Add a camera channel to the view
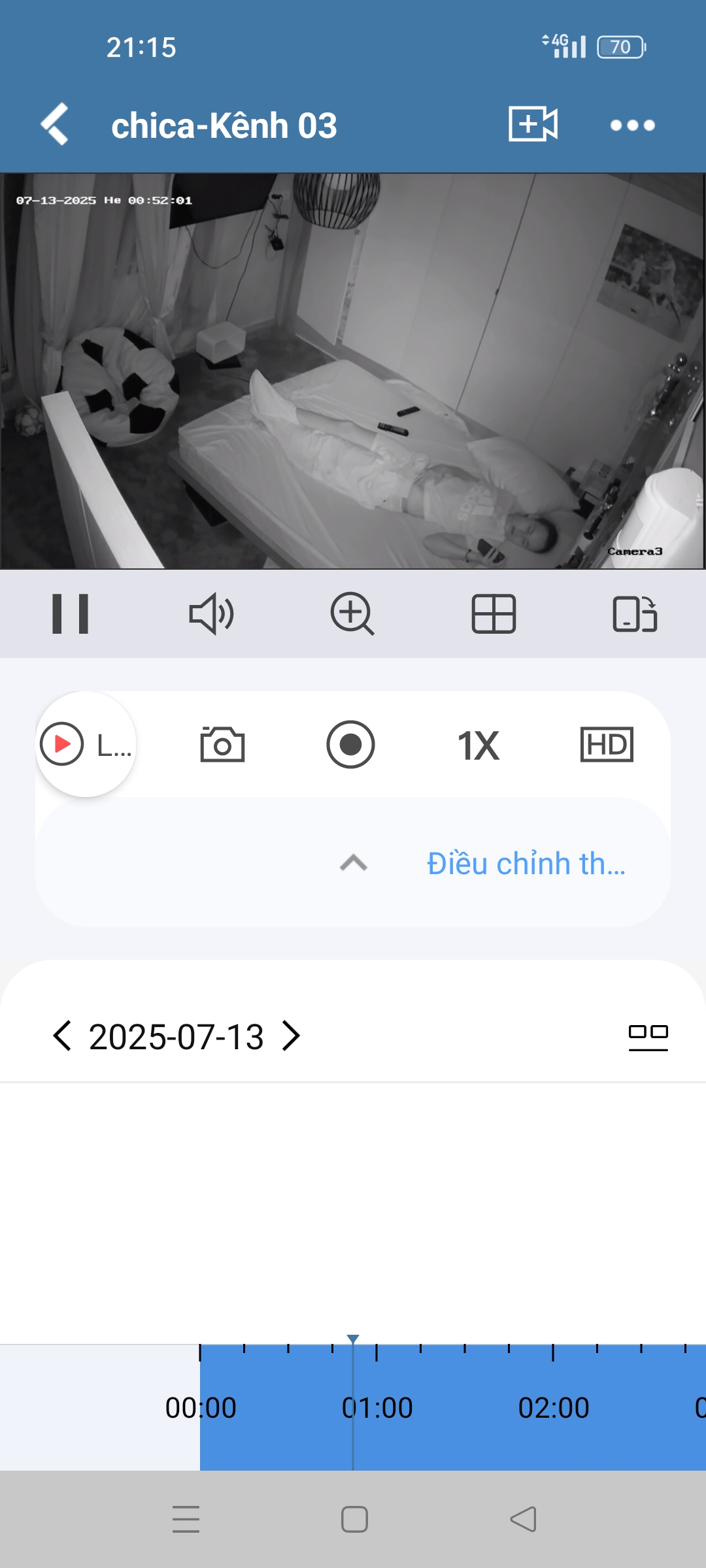This screenshot has width=706, height=1568. tap(533, 124)
